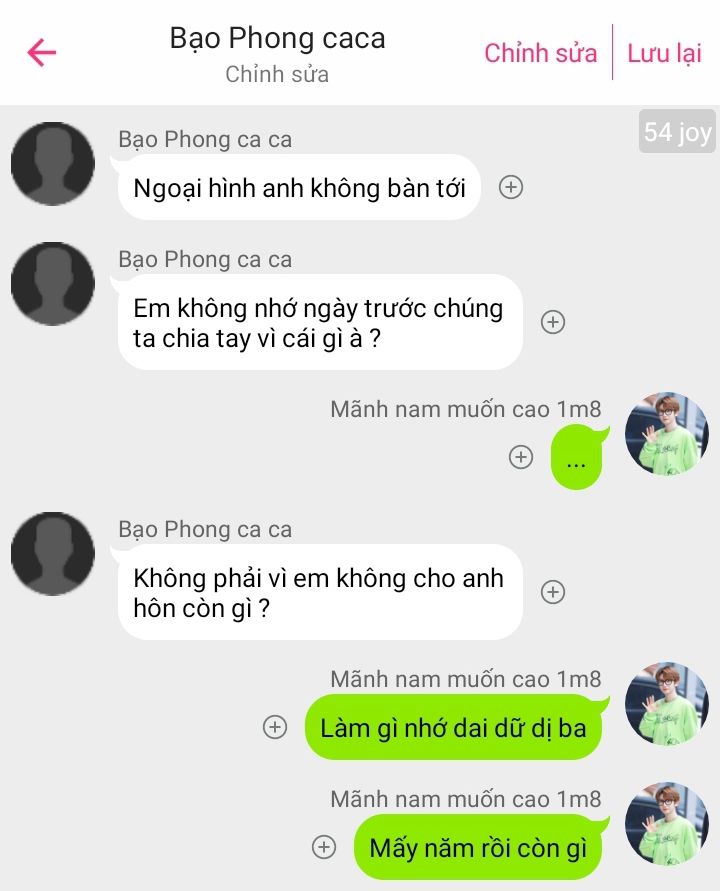Tap Chỉnh sửa in the top bar
Image resolution: width=720 pixels, height=891 pixels.
tap(540, 53)
